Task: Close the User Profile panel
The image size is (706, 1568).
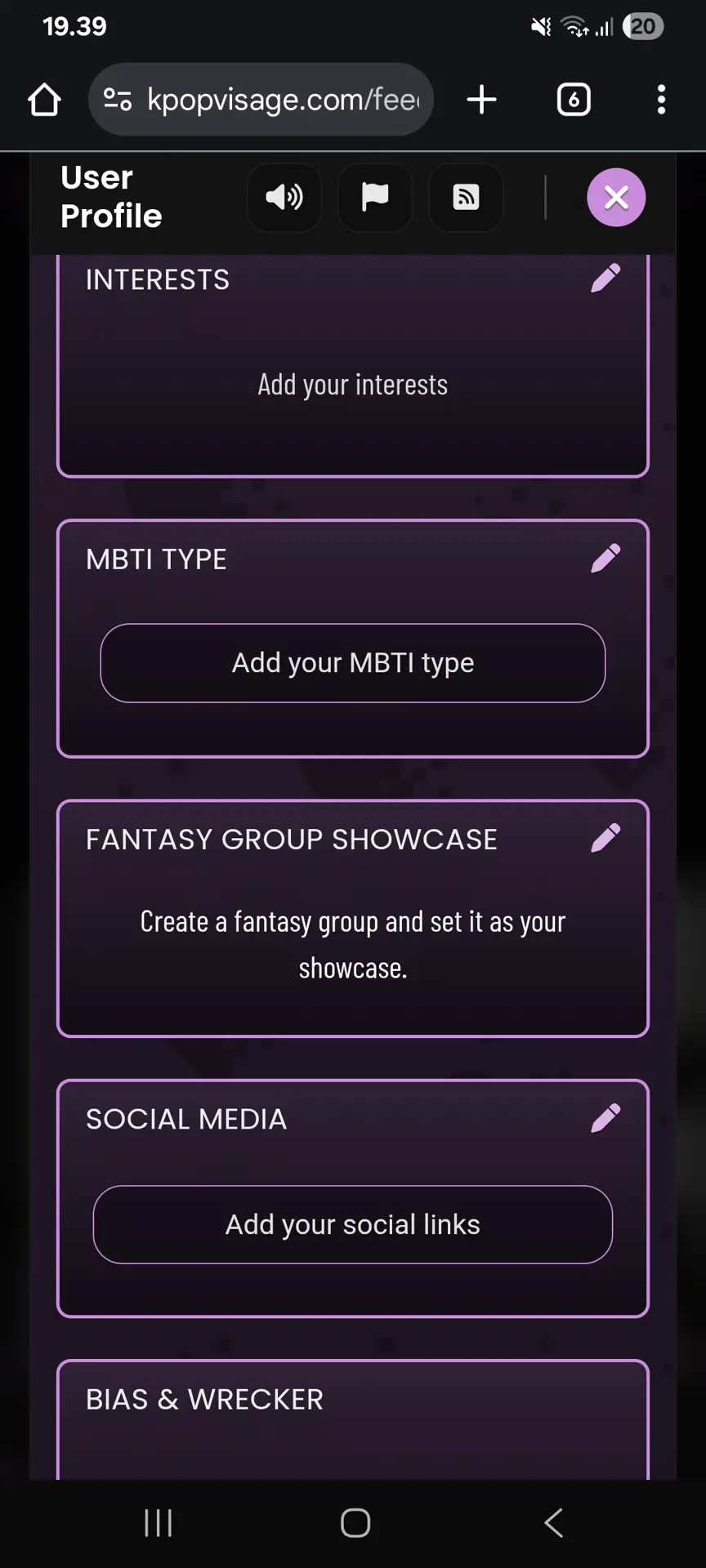Action: tap(616, 197)
